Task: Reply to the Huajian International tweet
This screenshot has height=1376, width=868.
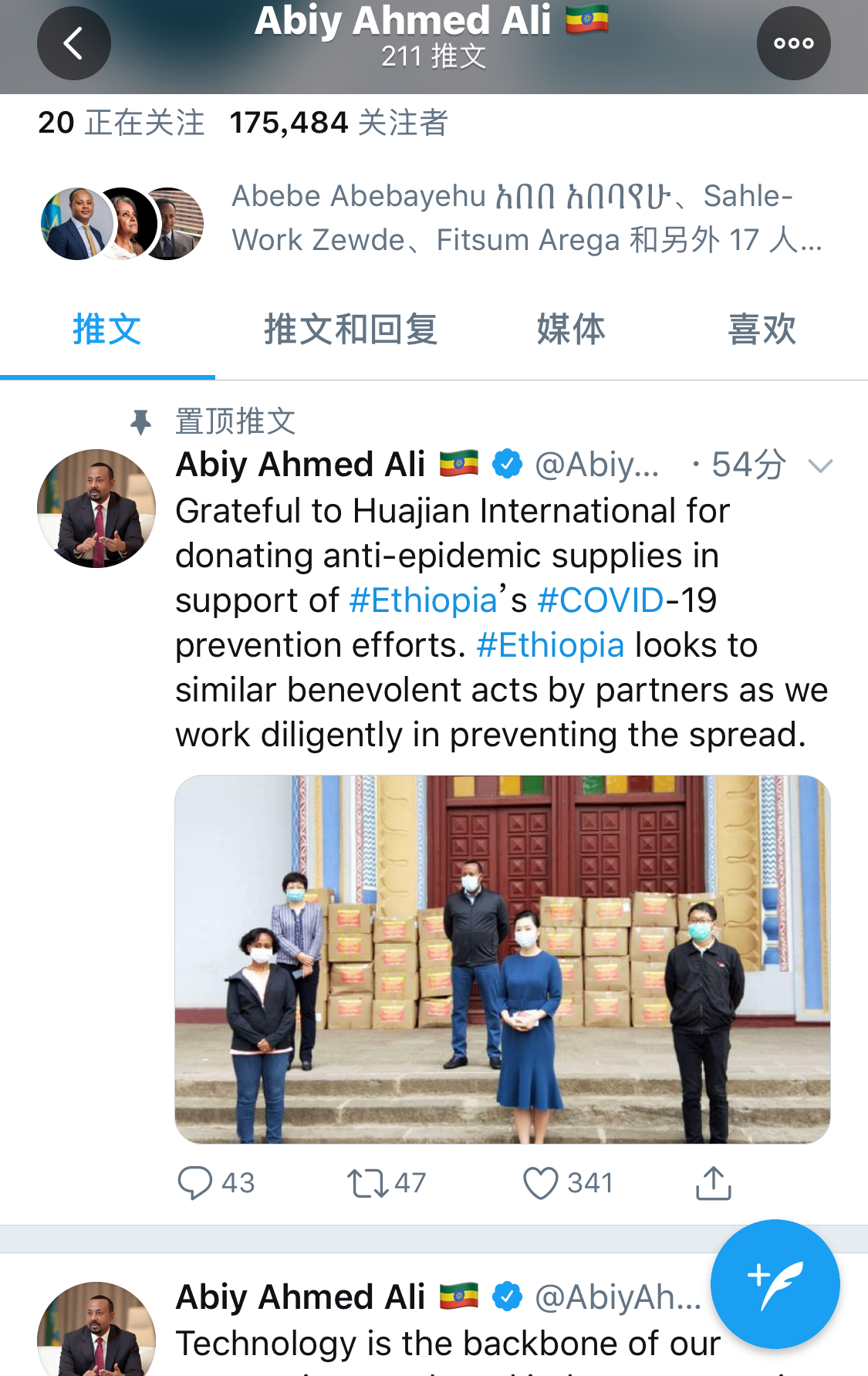Action: 195,1183
